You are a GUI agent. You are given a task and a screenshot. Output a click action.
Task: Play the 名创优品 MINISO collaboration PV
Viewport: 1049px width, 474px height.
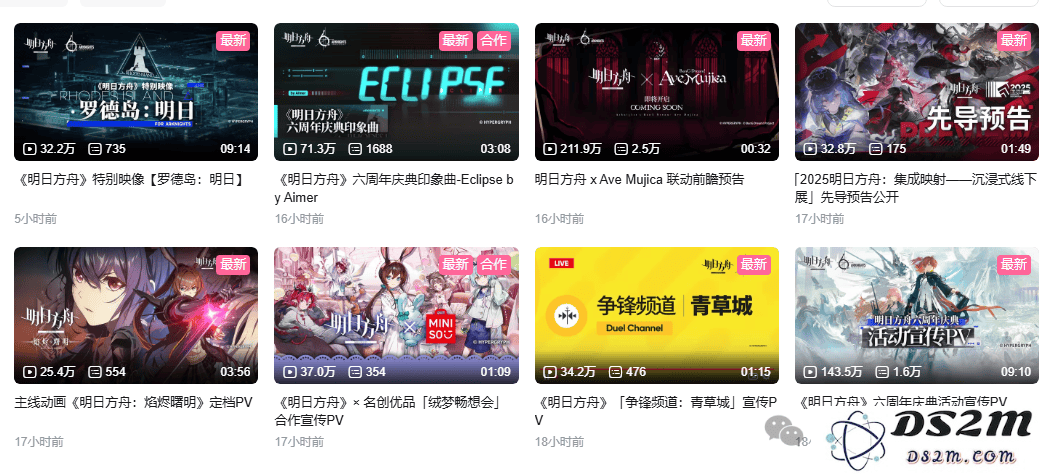[396, 315]
